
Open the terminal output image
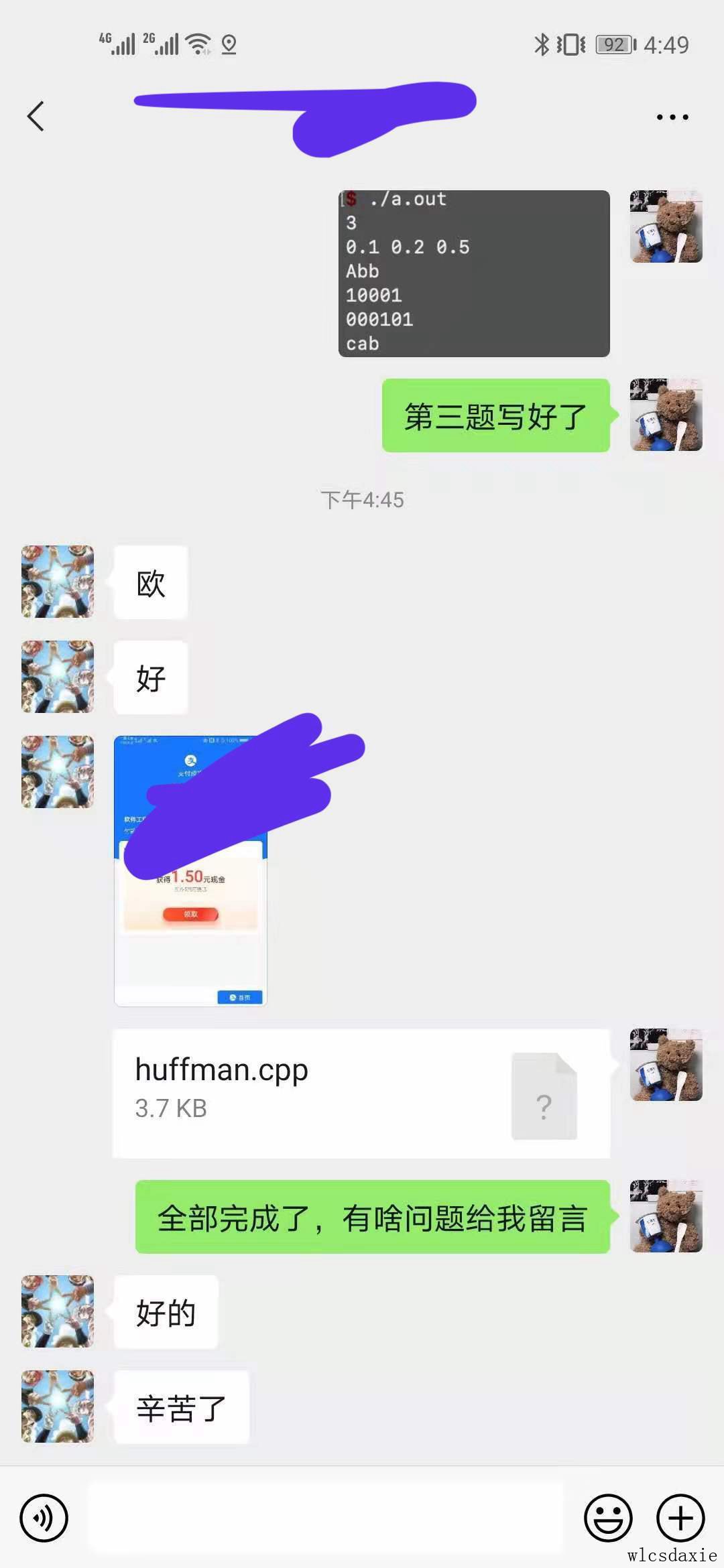(473, 273)
